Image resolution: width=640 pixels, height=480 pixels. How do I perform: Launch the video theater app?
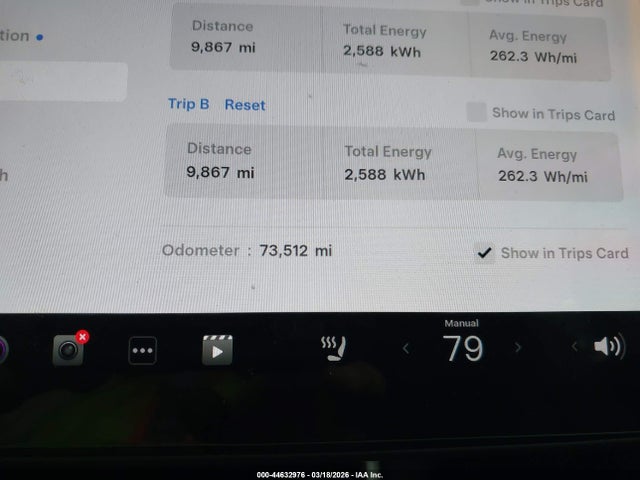click(x=217, y=349)
